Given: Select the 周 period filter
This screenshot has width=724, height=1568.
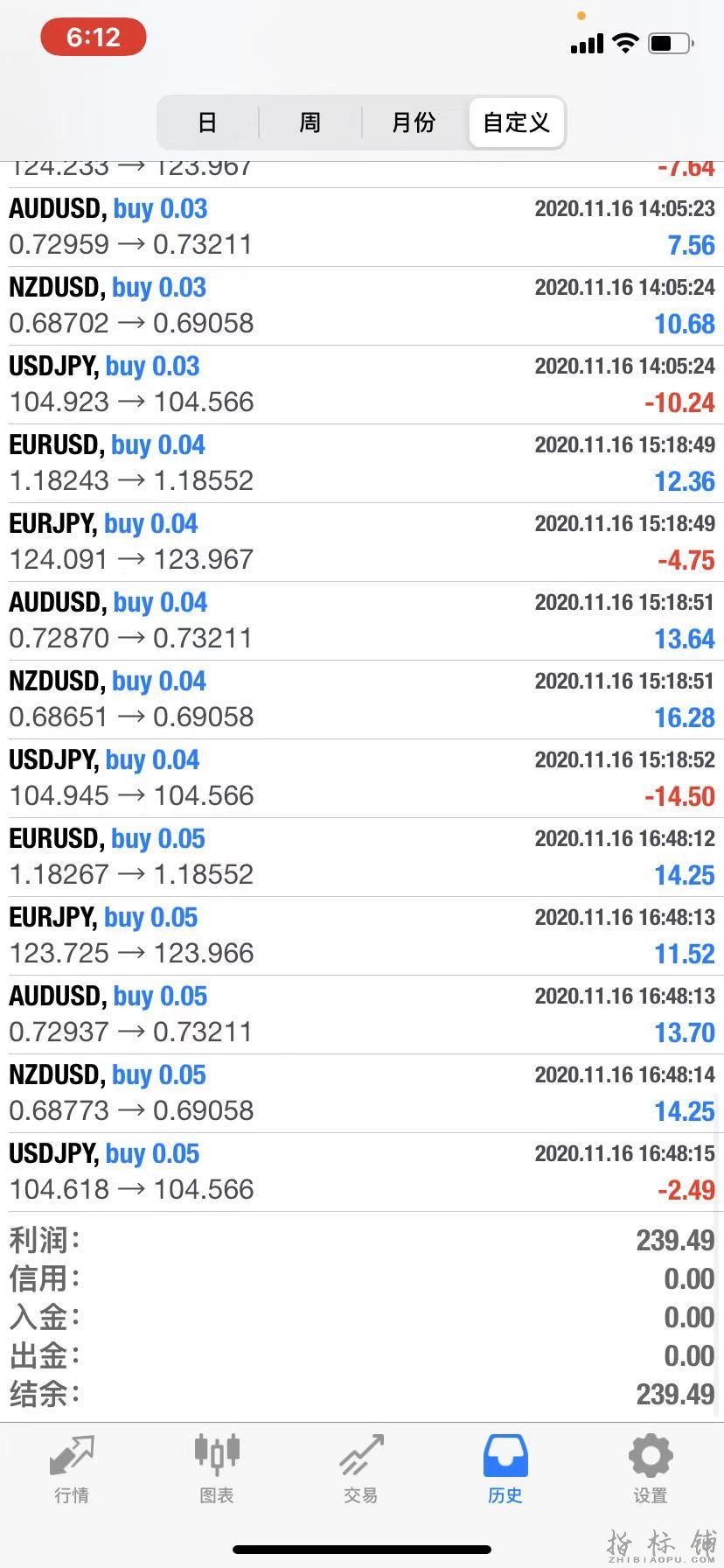Looking at the screenshot, I should [310, 122].
